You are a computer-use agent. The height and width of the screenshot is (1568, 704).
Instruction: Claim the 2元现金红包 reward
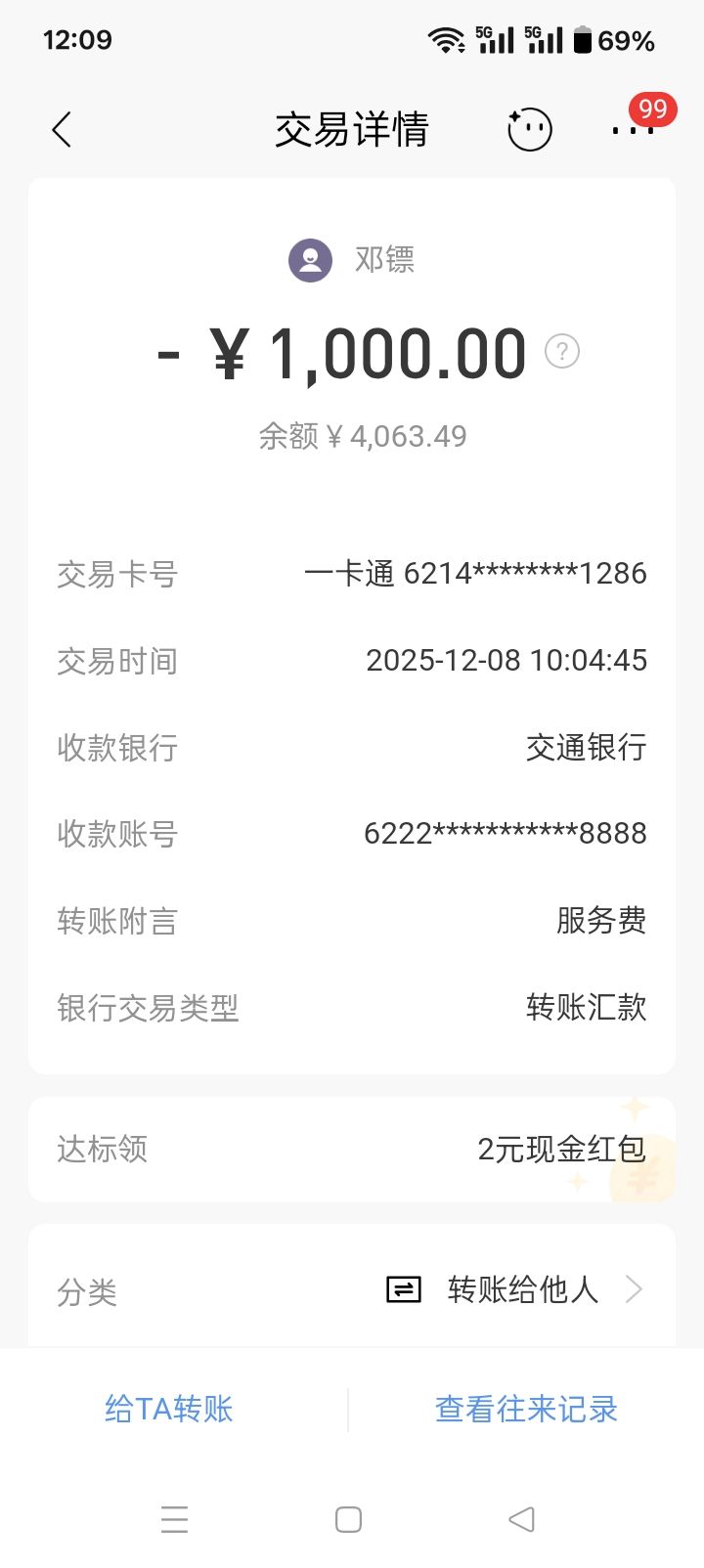560,1149
